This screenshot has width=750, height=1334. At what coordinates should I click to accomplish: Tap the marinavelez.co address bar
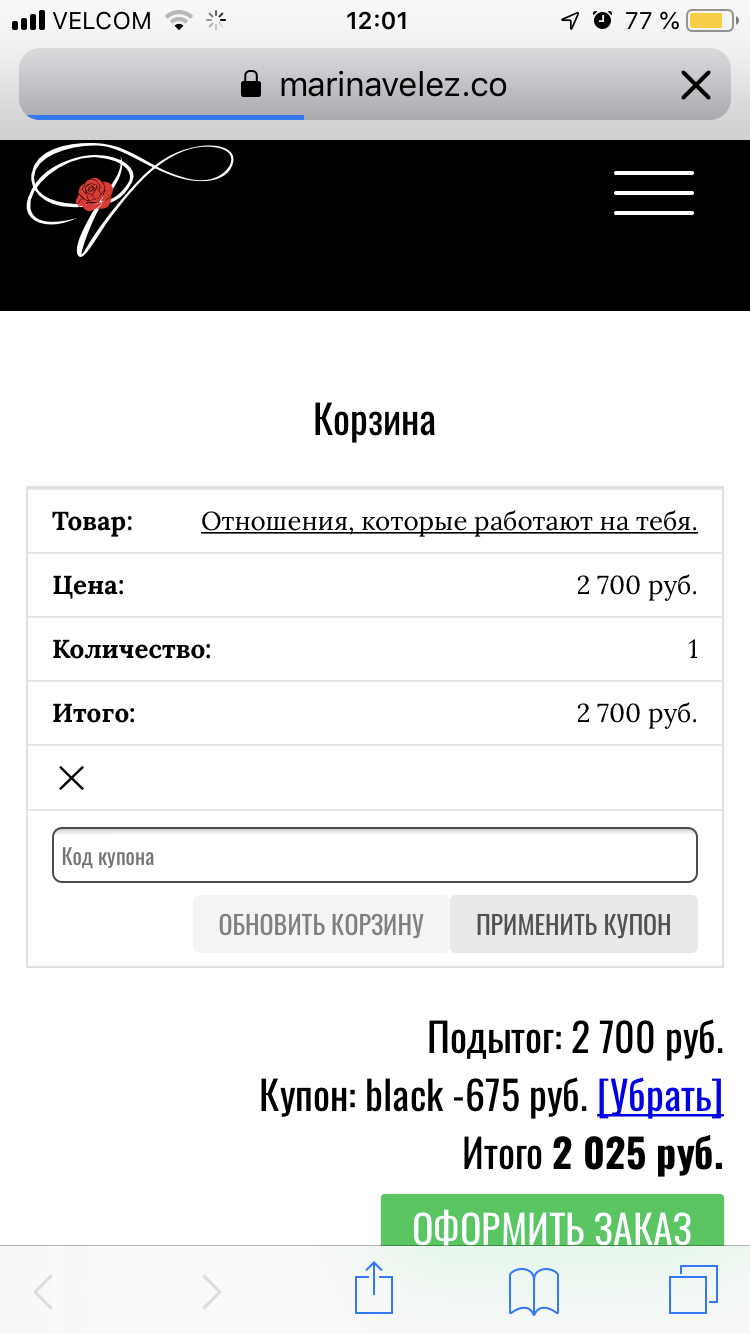[x=375, y=86]
